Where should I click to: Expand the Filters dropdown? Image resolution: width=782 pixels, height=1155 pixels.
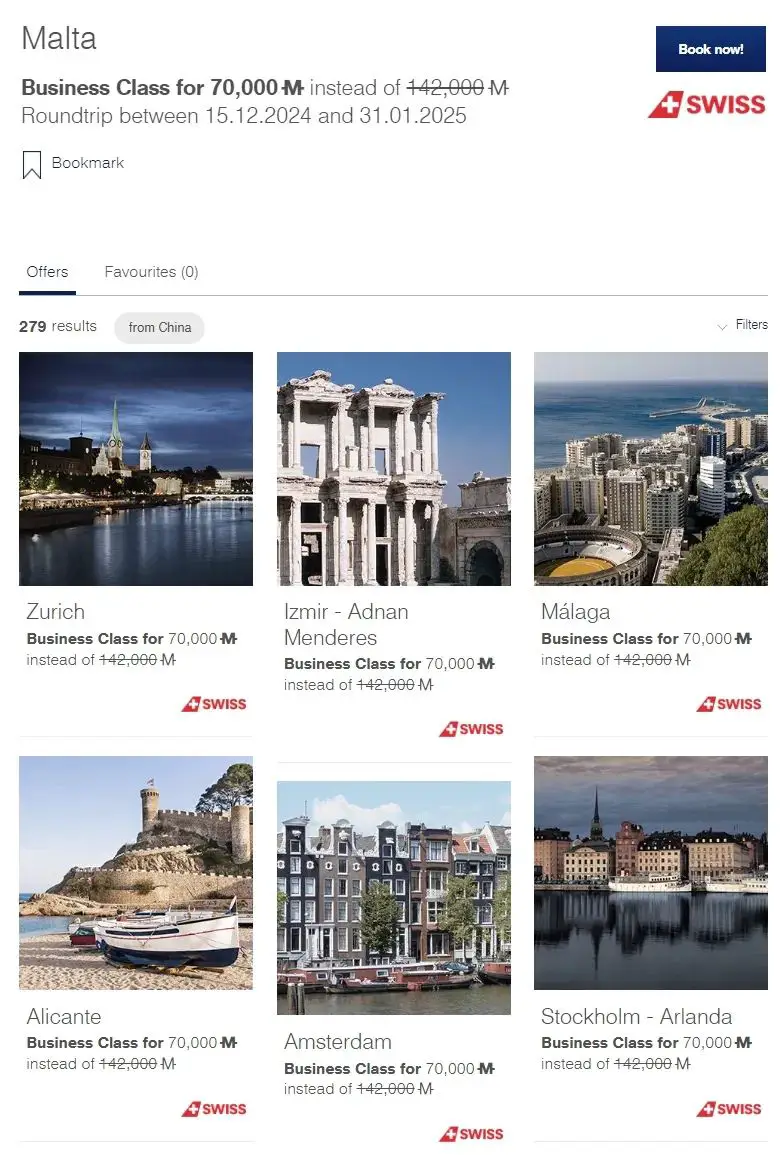[x=743, y=325]
